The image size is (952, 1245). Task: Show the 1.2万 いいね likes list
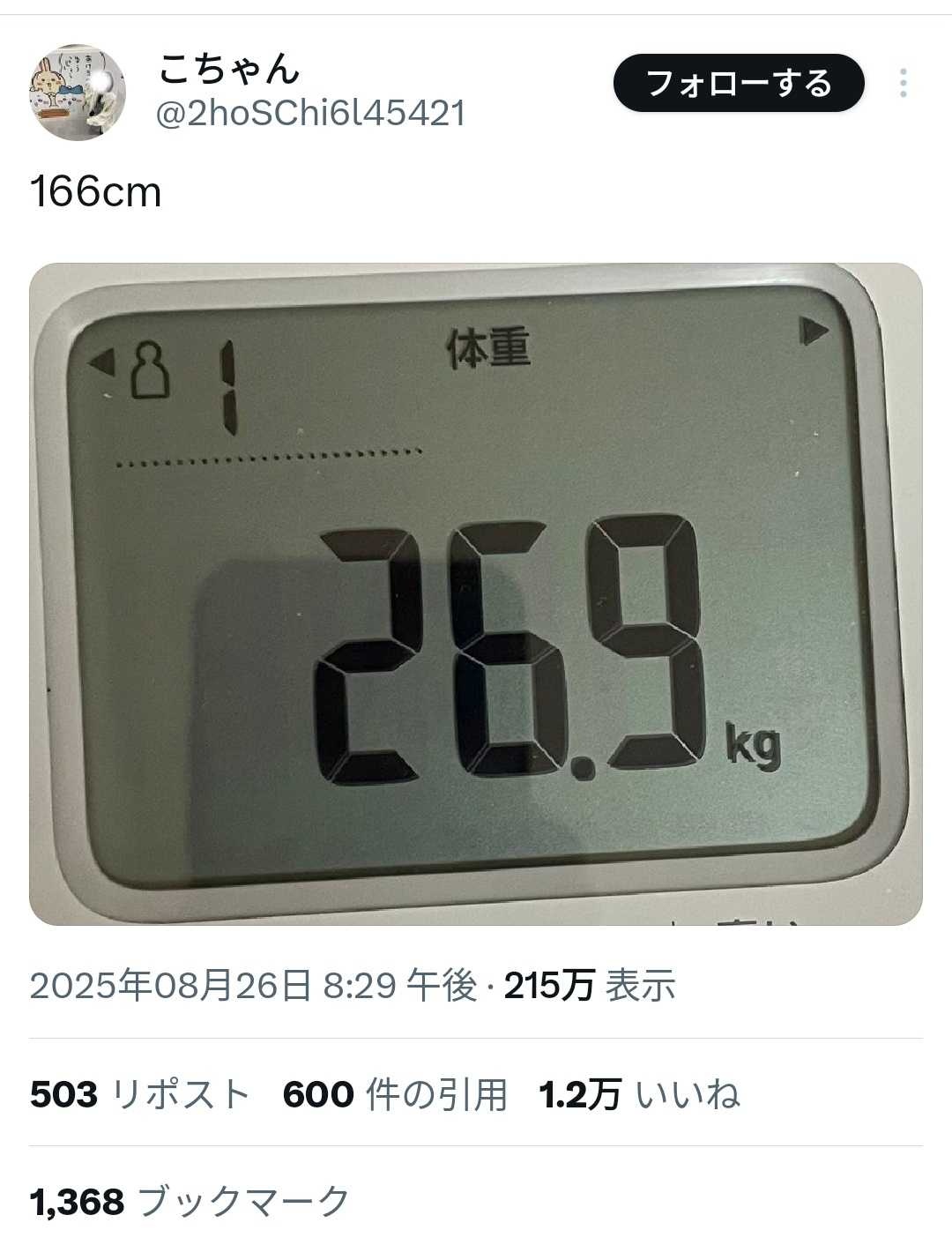coord(639,1095)
